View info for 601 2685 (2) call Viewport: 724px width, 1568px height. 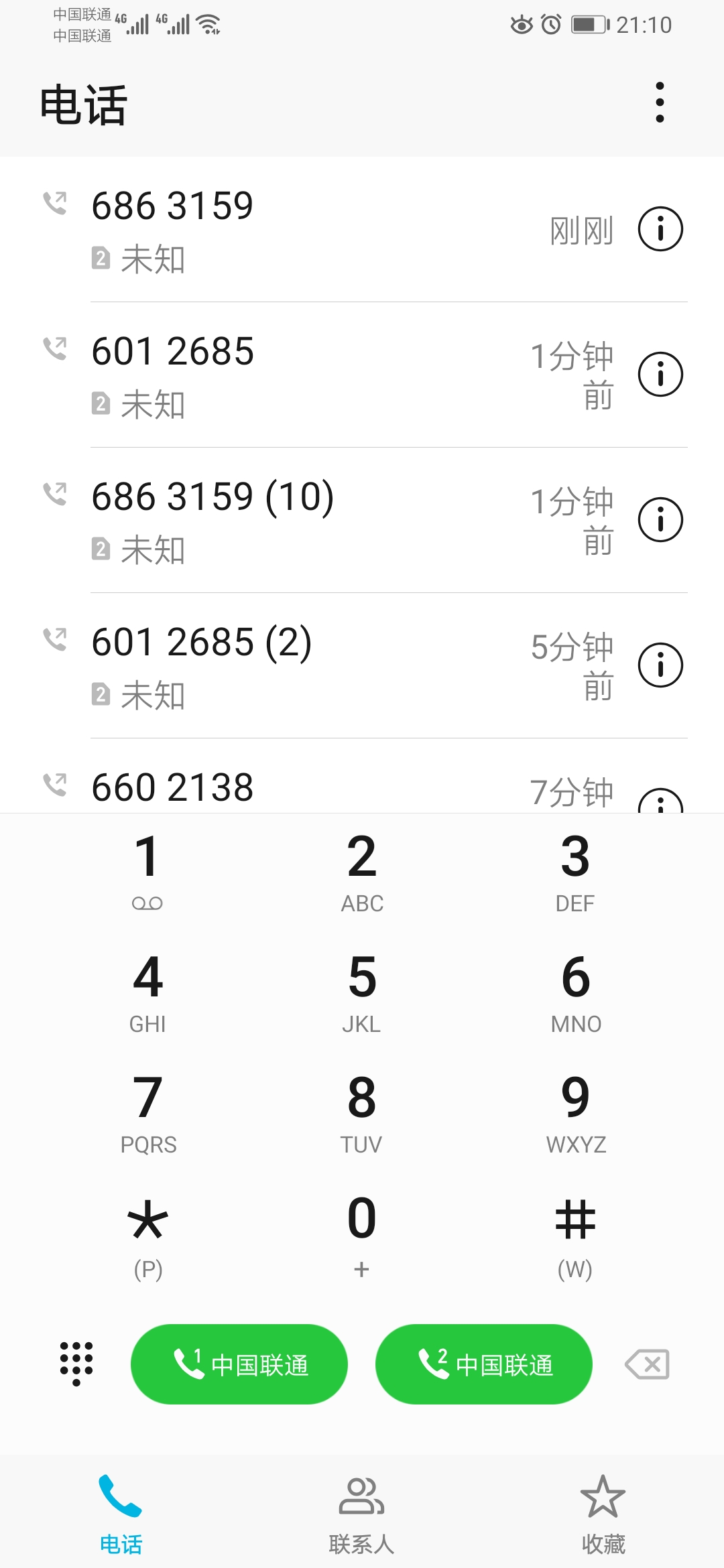(x=660, y=665)
